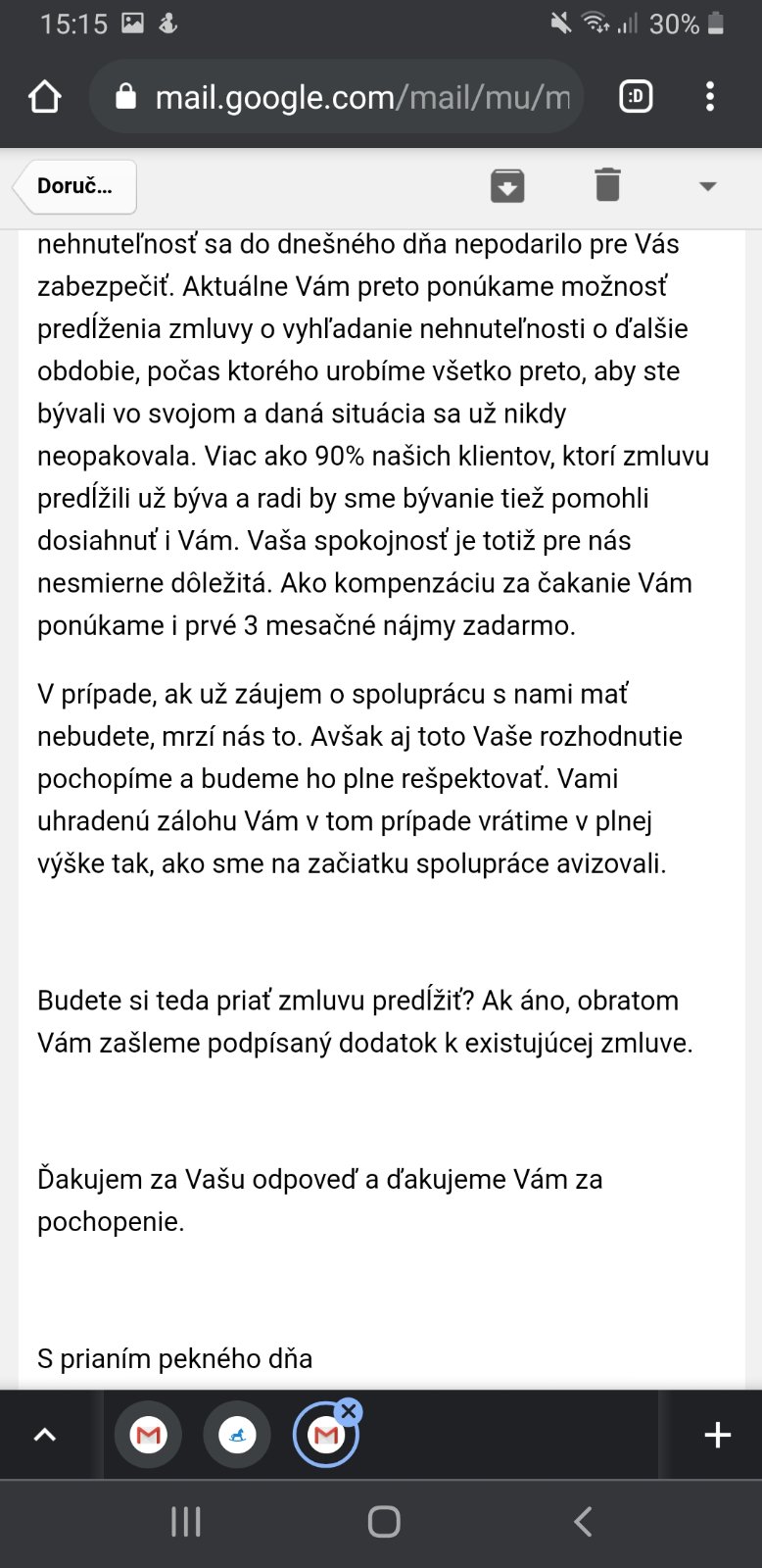Close the currently active Gmail tab
The height and width of the screenshot is (1568, 762).
tap(349, 1411)
